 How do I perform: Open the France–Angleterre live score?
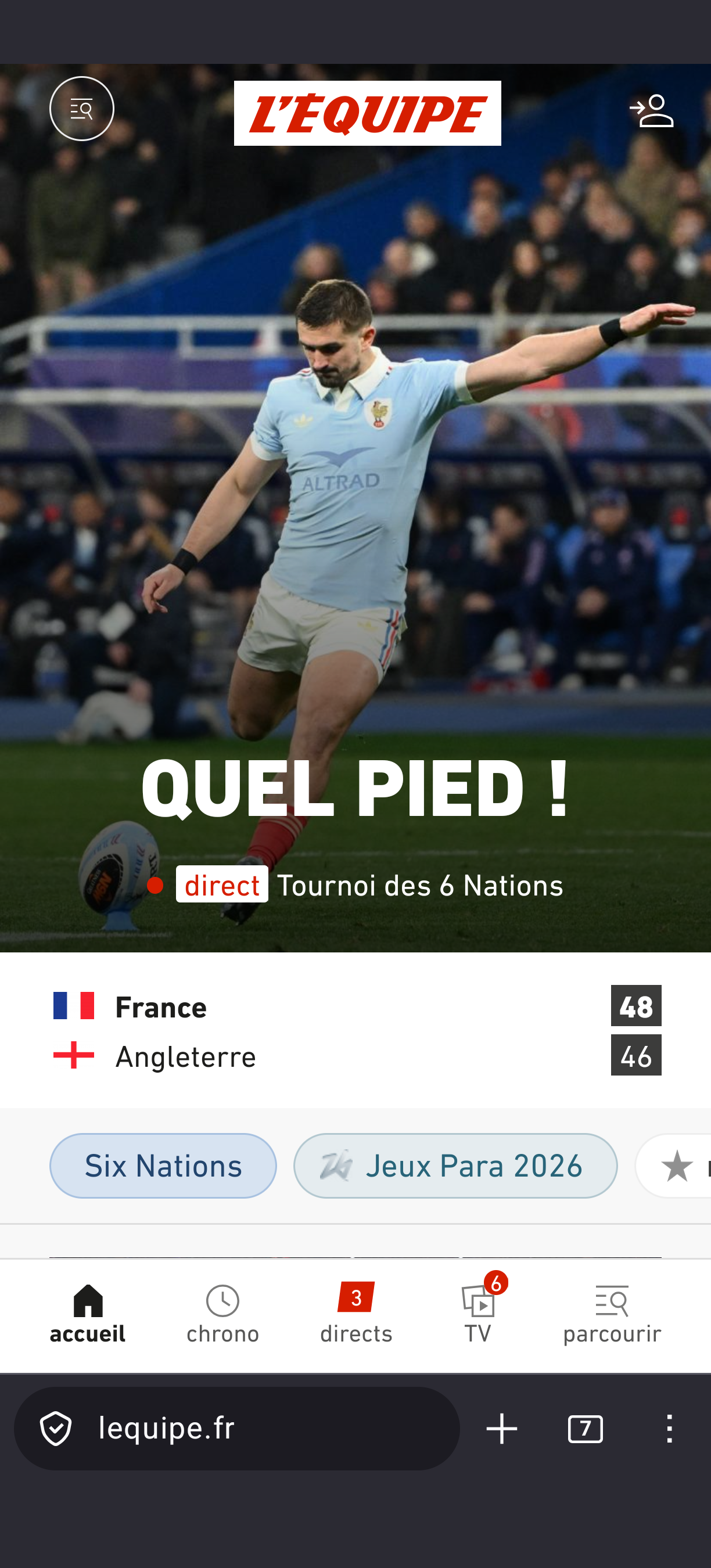[x=356, y=1030]
